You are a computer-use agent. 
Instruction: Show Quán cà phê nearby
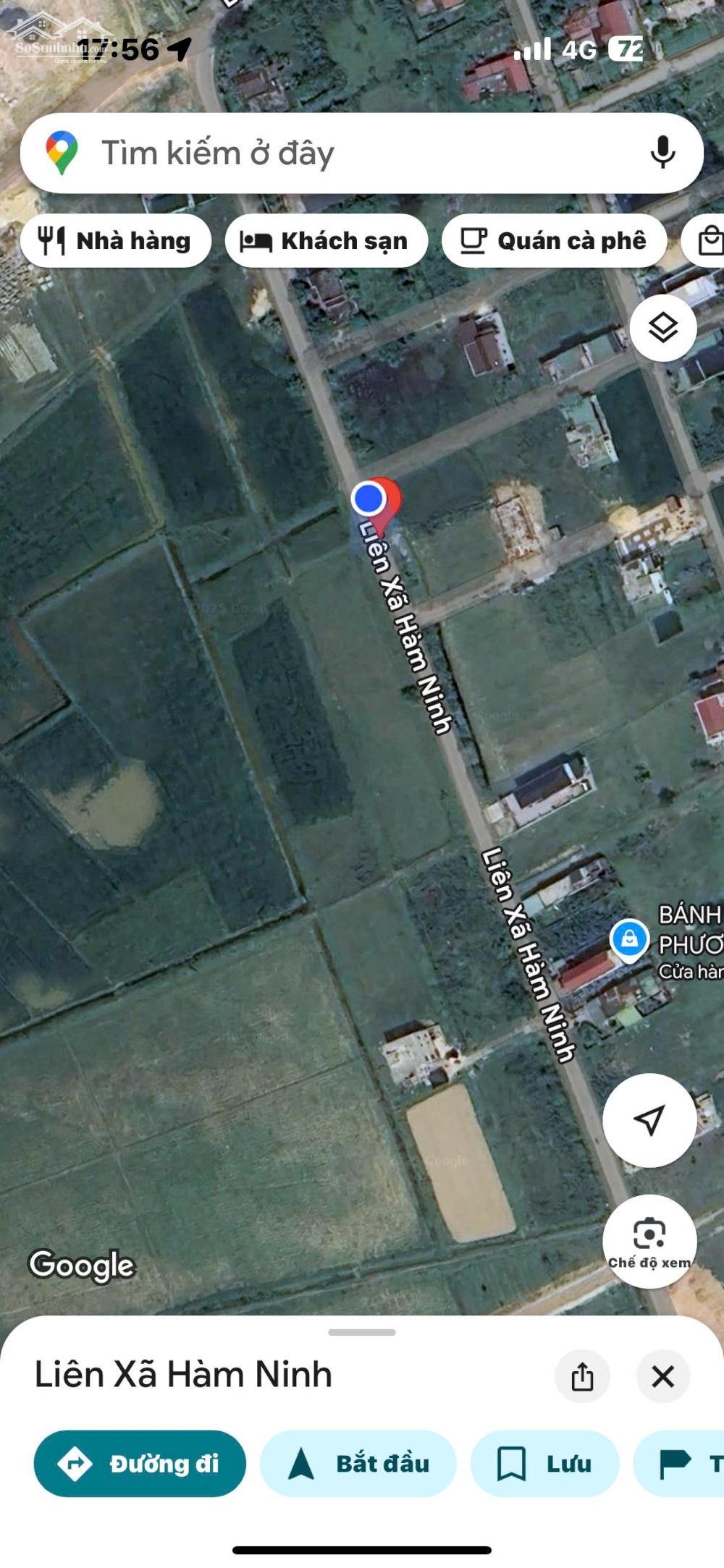tap(554, 241)
